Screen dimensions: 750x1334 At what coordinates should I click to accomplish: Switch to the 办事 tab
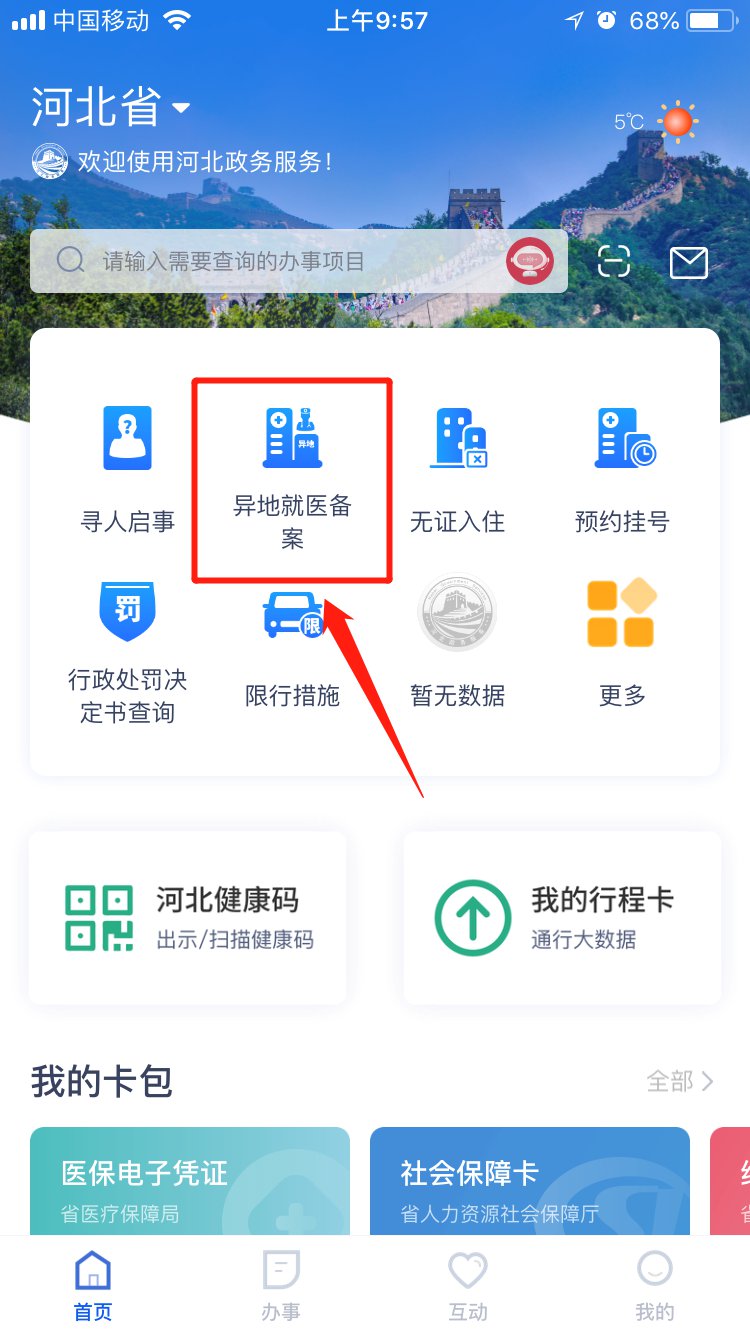coord(281,1286)
